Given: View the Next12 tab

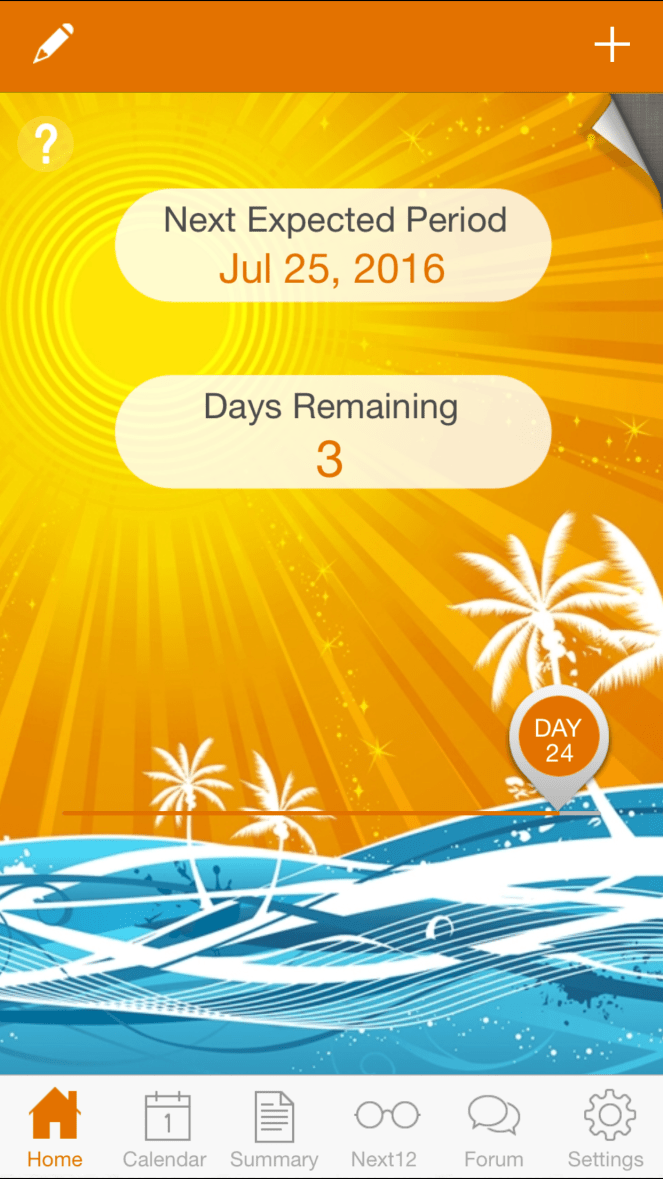Looking at the screenshot, I should pos(384,1127).
